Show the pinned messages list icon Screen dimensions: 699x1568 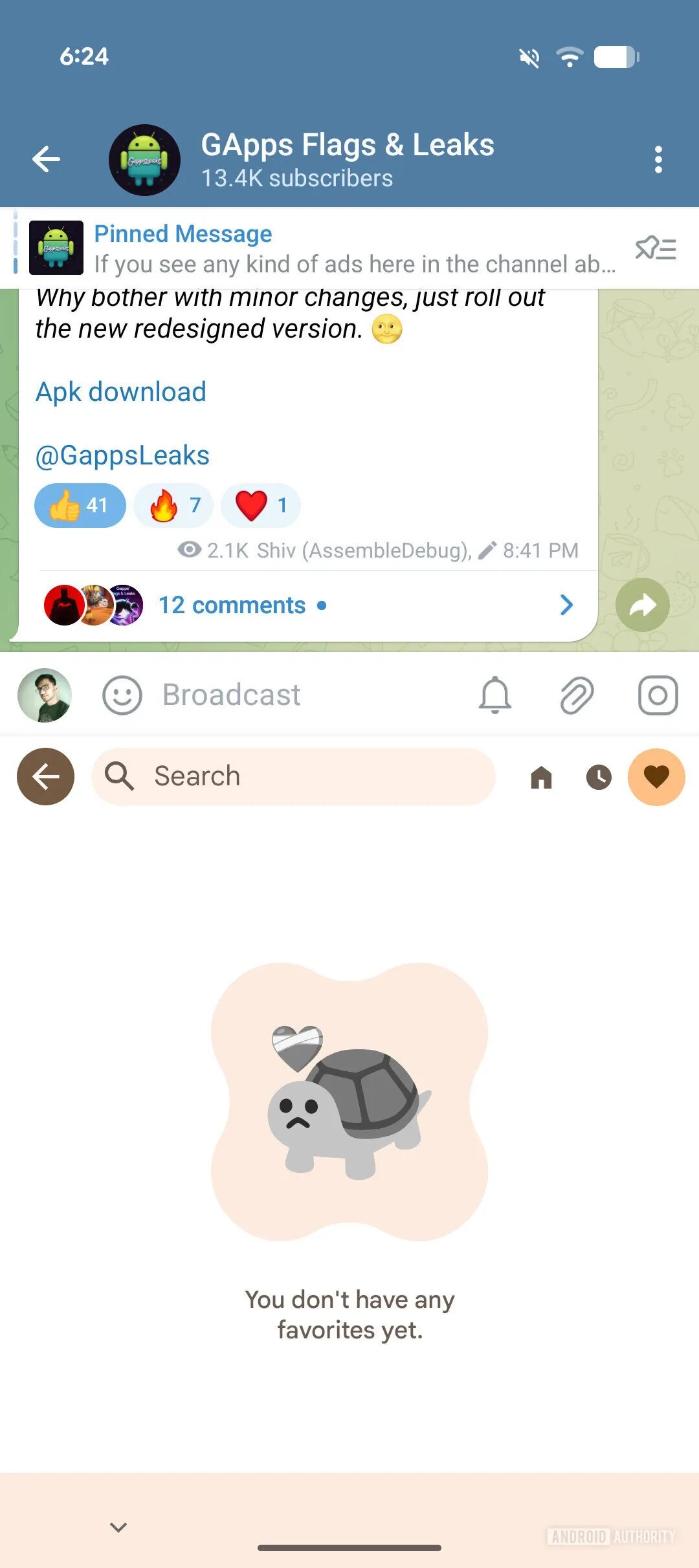point(656,248)
